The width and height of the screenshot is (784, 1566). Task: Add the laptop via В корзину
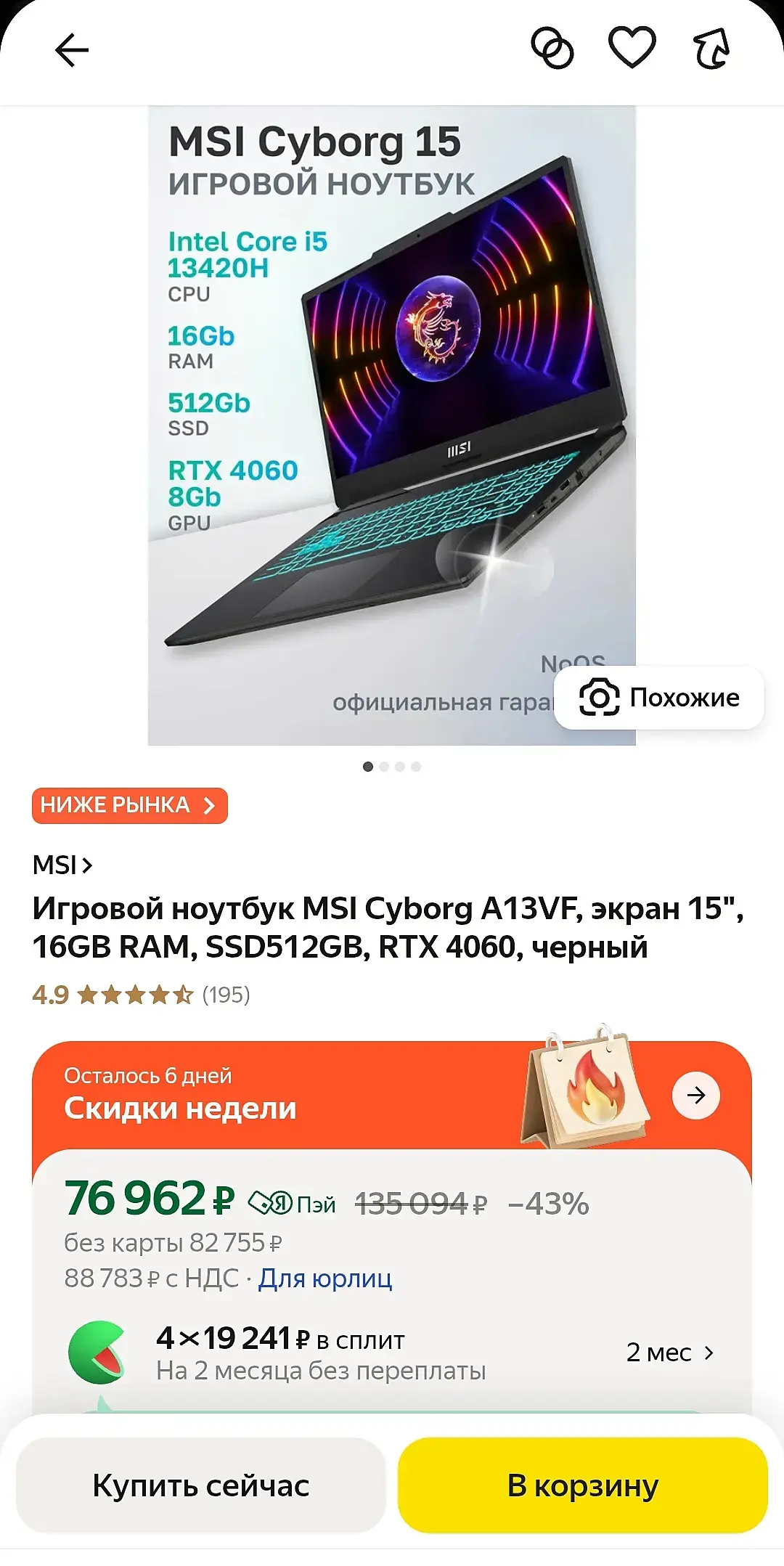tap(582, 1485)
